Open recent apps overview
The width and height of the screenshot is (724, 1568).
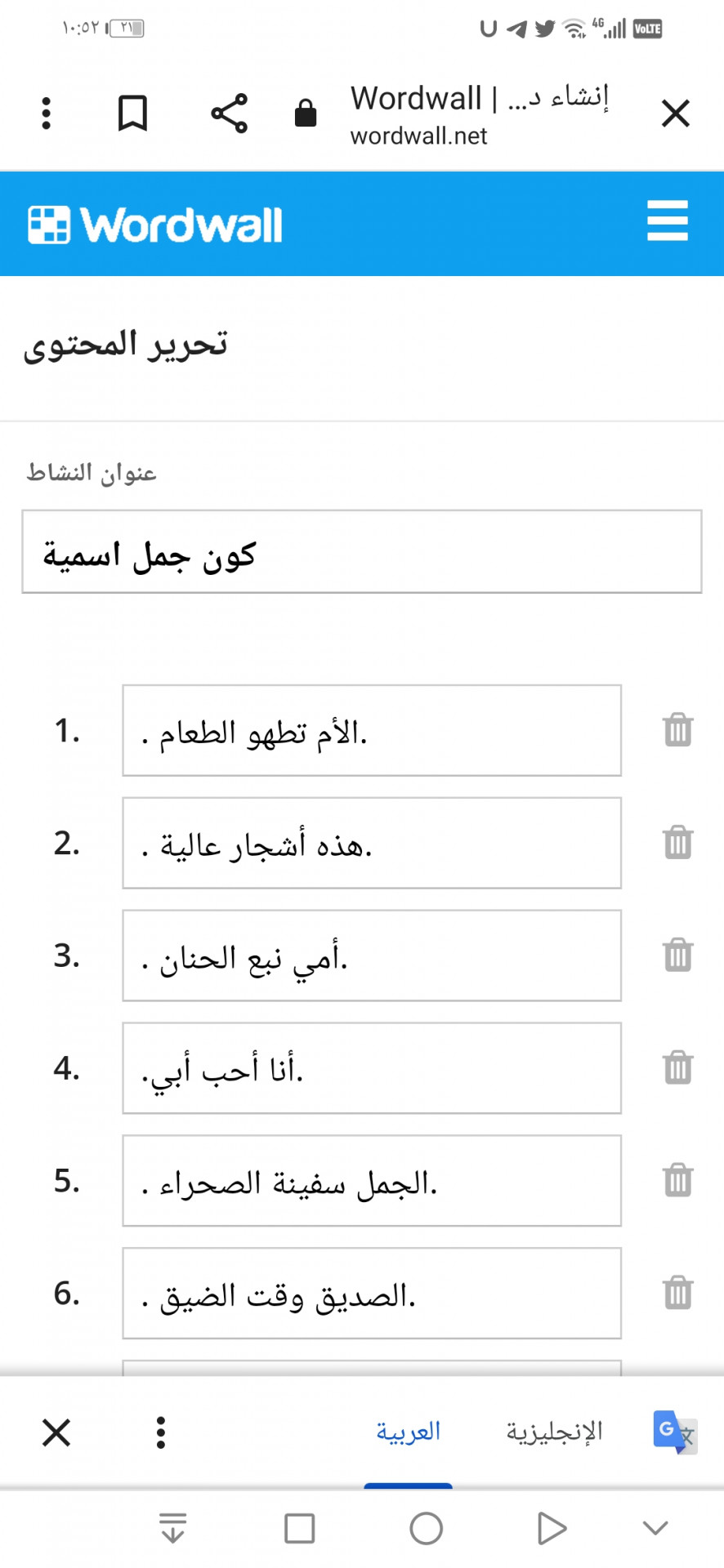(x=299, y=1529)
